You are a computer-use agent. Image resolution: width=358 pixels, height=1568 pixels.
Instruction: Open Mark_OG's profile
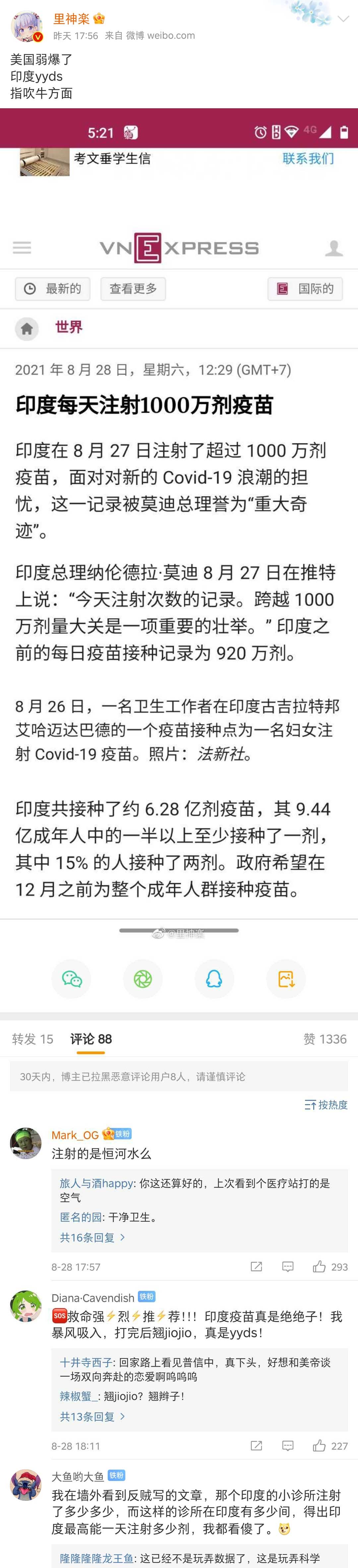(x=26, y=1143)
